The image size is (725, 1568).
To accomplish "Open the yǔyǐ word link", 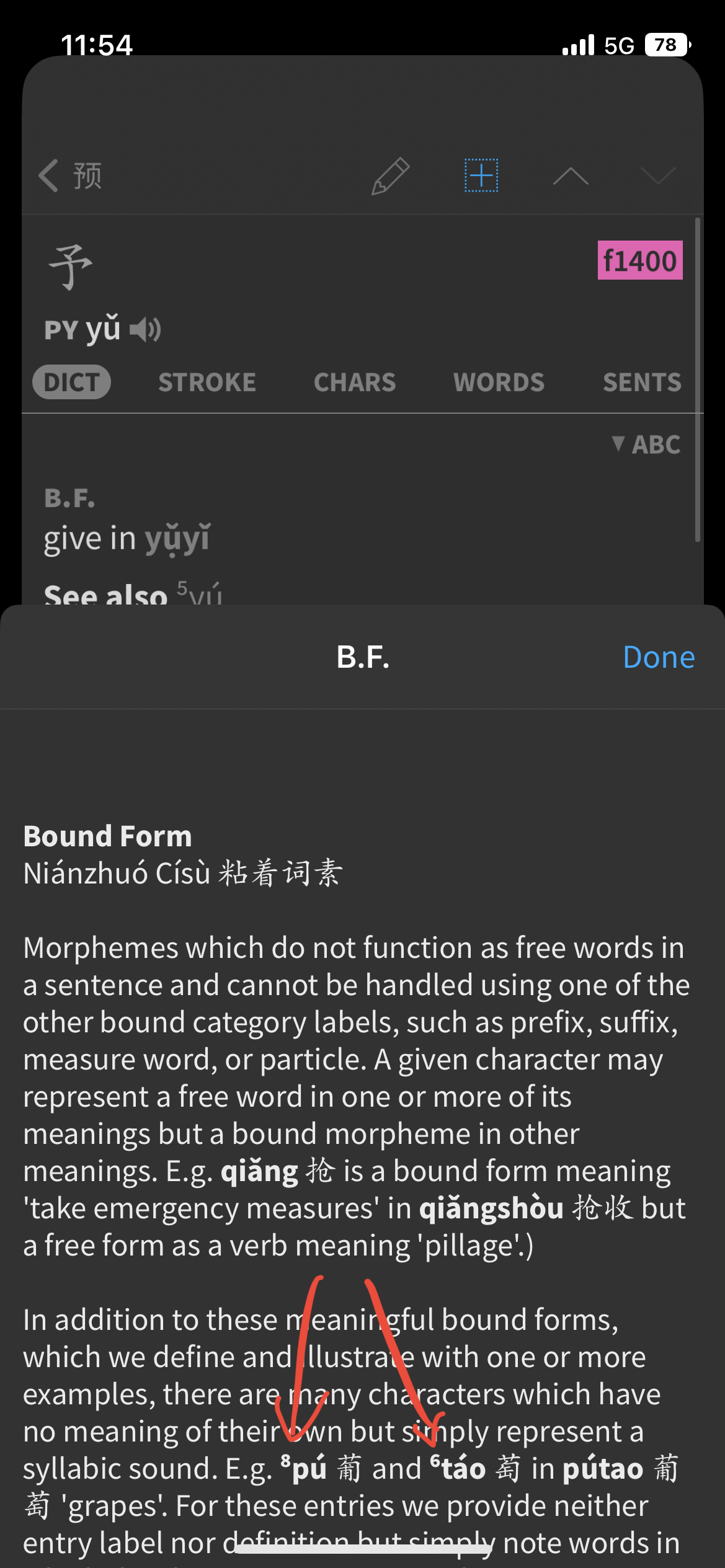I will point(178,539).
